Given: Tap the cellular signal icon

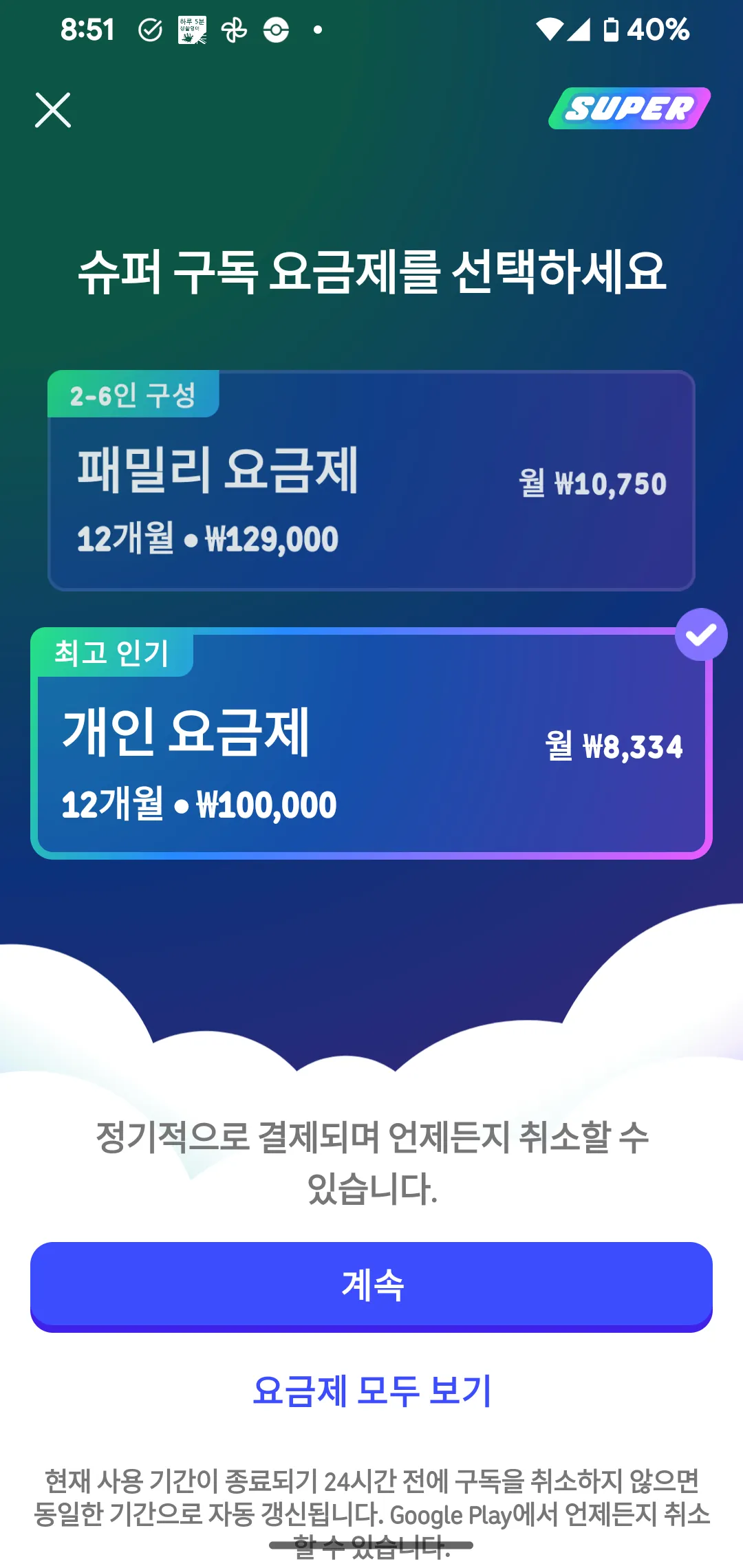Looking at the screenshot, I should click(580, 29).
